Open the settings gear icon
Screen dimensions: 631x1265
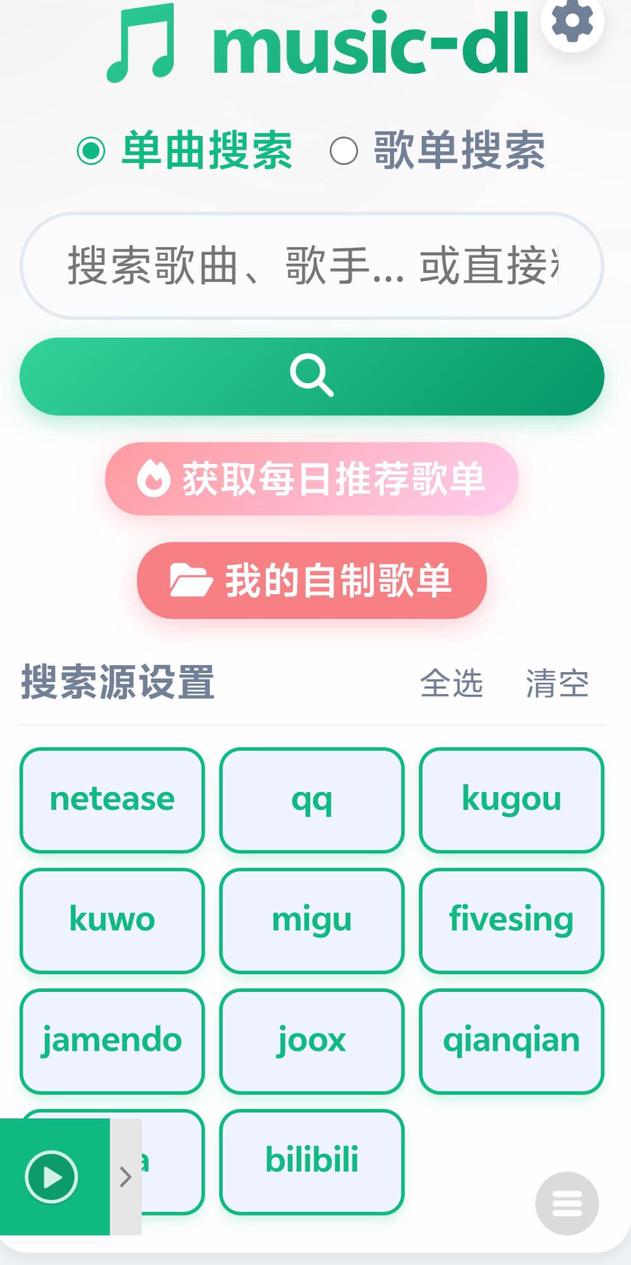pos(572,21)
